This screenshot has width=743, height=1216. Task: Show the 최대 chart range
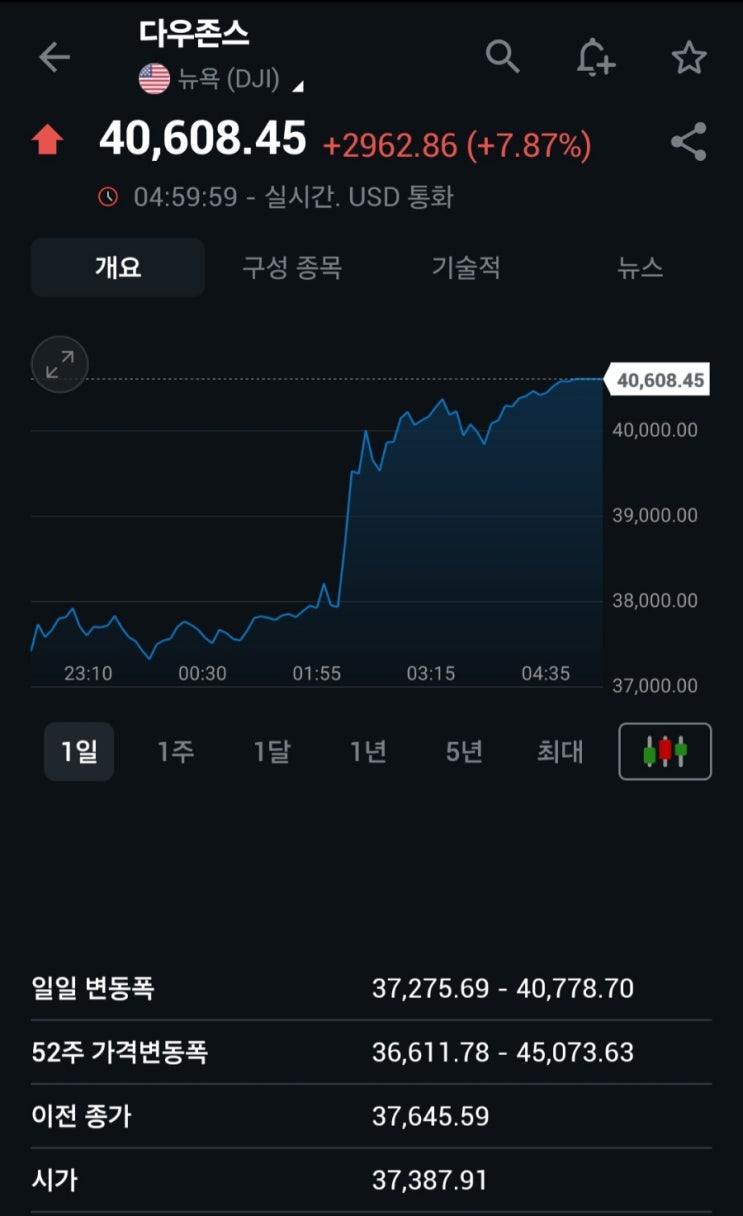coord(560,751)
